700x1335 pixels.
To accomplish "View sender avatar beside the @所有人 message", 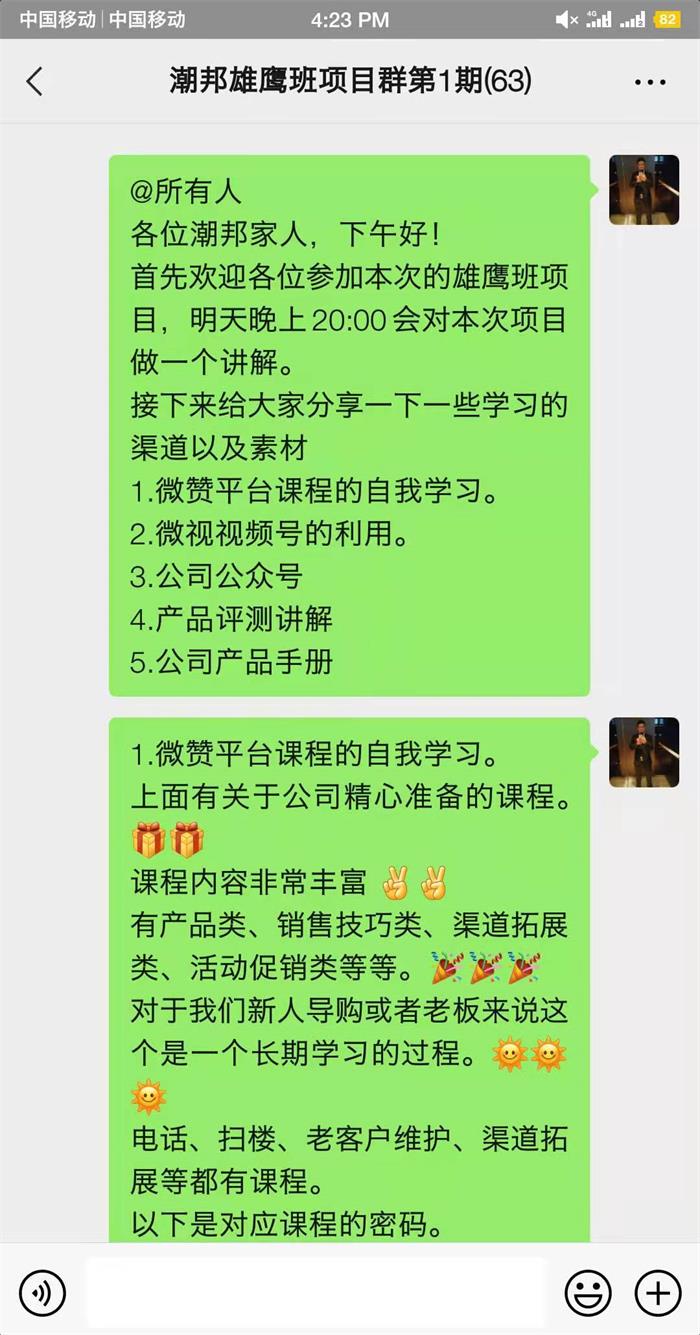I will [644, 190].
